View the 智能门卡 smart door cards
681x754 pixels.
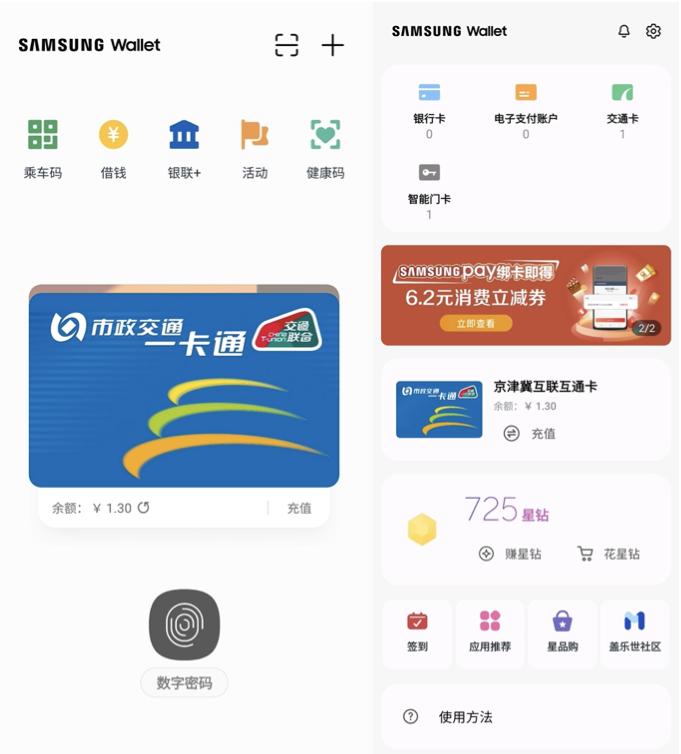click(429, 185)
